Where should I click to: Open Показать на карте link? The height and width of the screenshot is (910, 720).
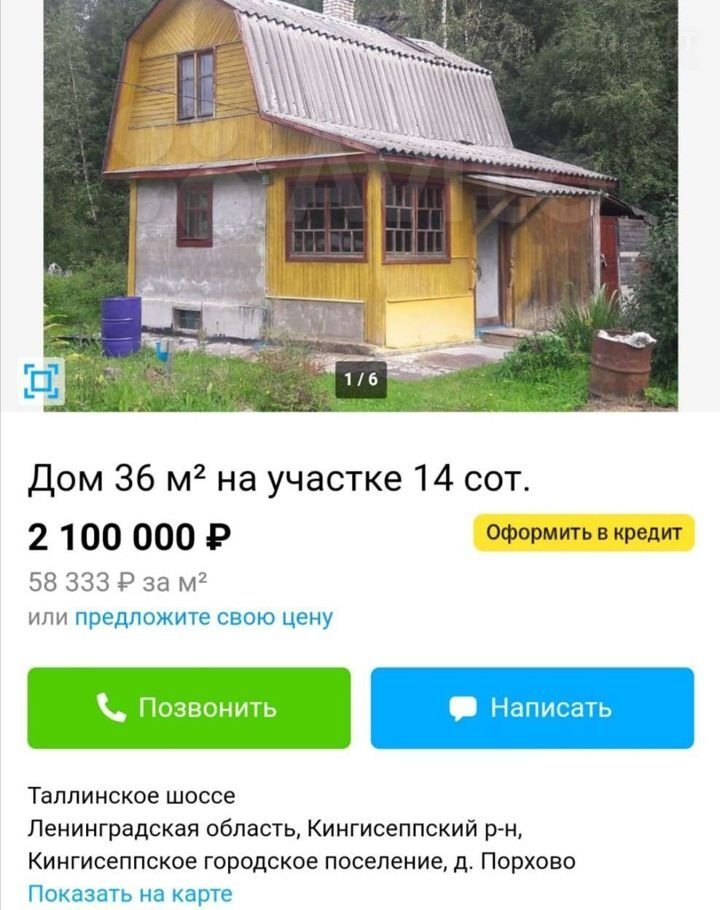click(130, 893)
